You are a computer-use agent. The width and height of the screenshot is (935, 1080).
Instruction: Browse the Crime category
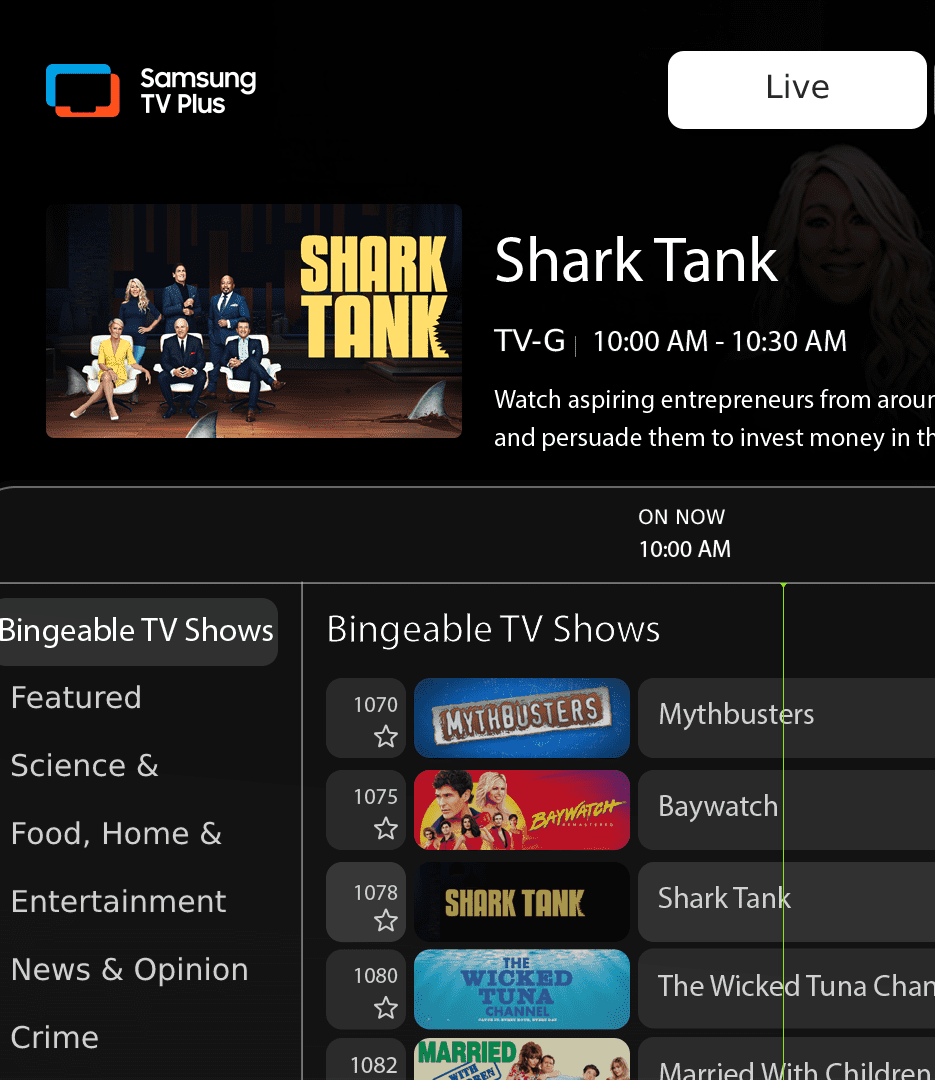coord(55,1037)
